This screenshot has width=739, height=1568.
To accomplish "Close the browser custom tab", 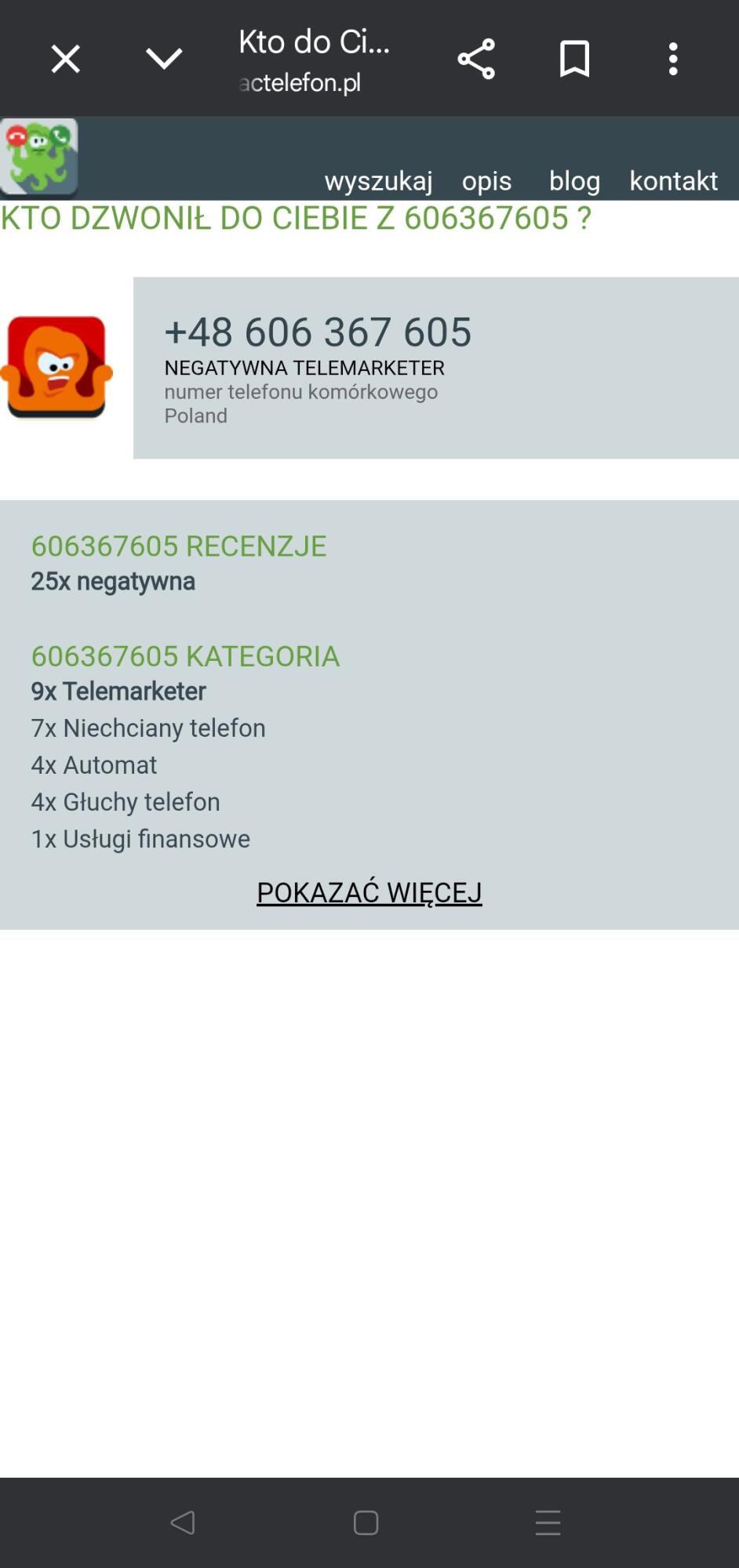I will 66,59.
